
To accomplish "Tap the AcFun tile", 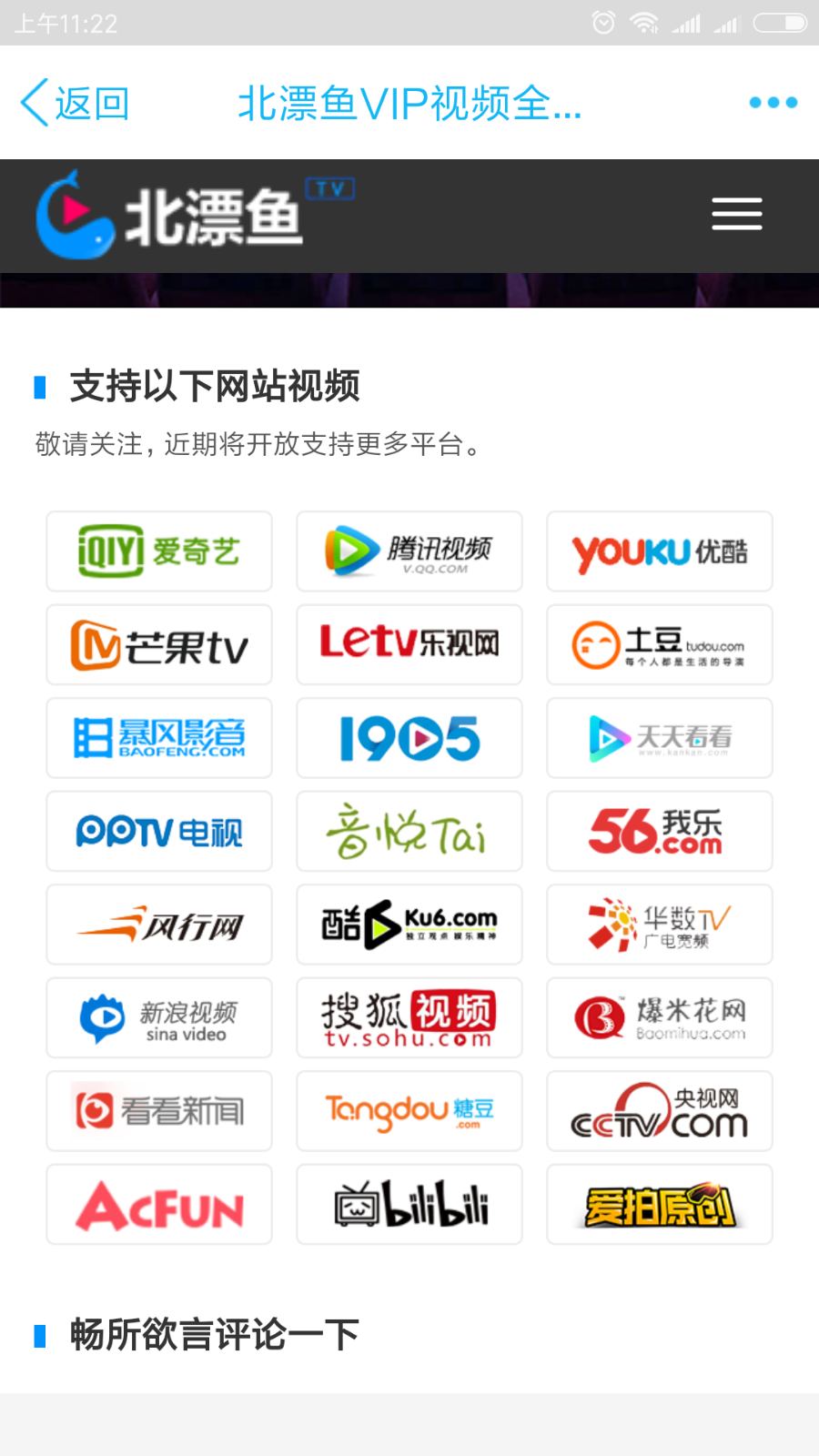I will pyautogui.click(x=159, y=1205).
